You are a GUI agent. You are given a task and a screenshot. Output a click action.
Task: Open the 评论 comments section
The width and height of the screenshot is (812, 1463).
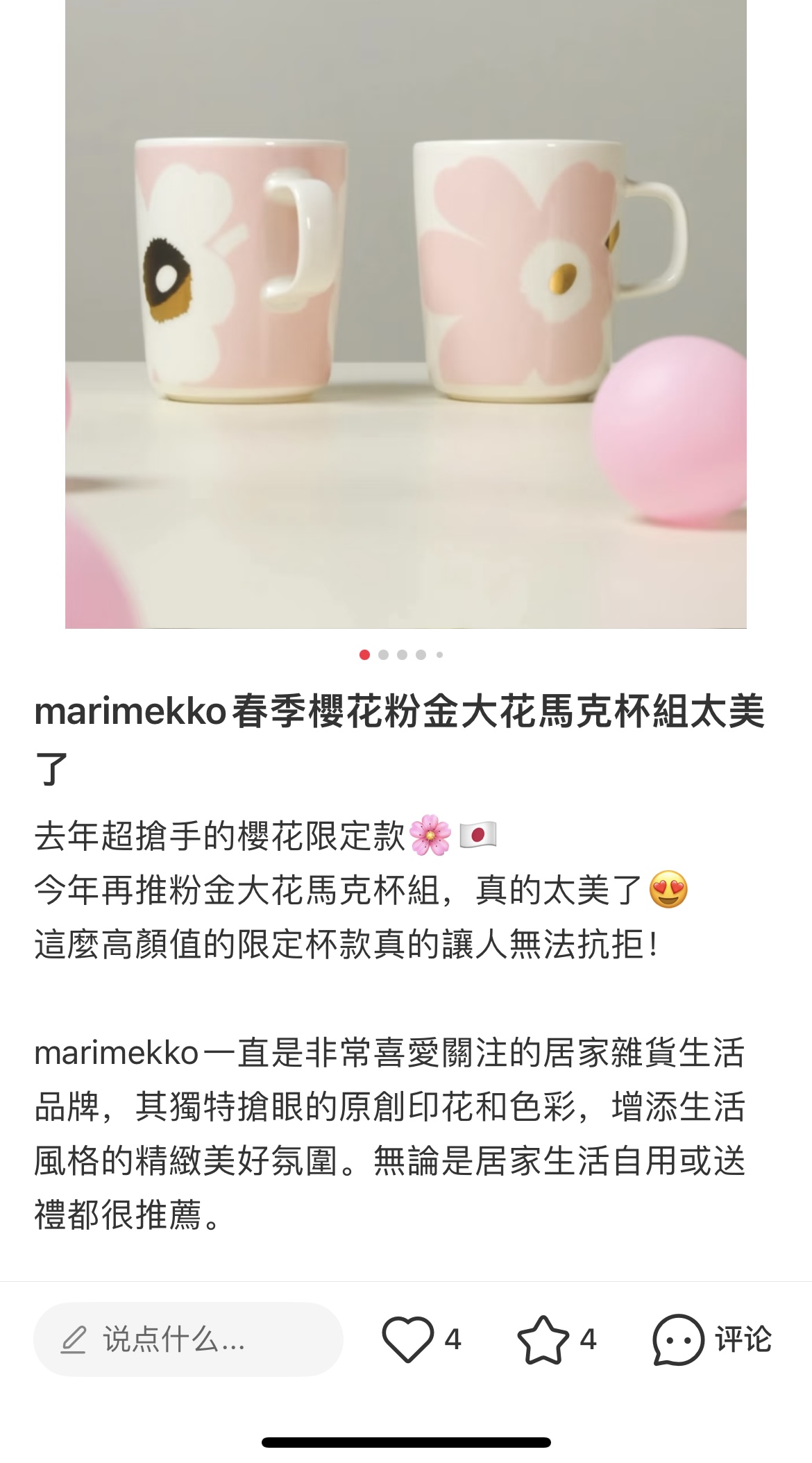(x=712, y=1339)
